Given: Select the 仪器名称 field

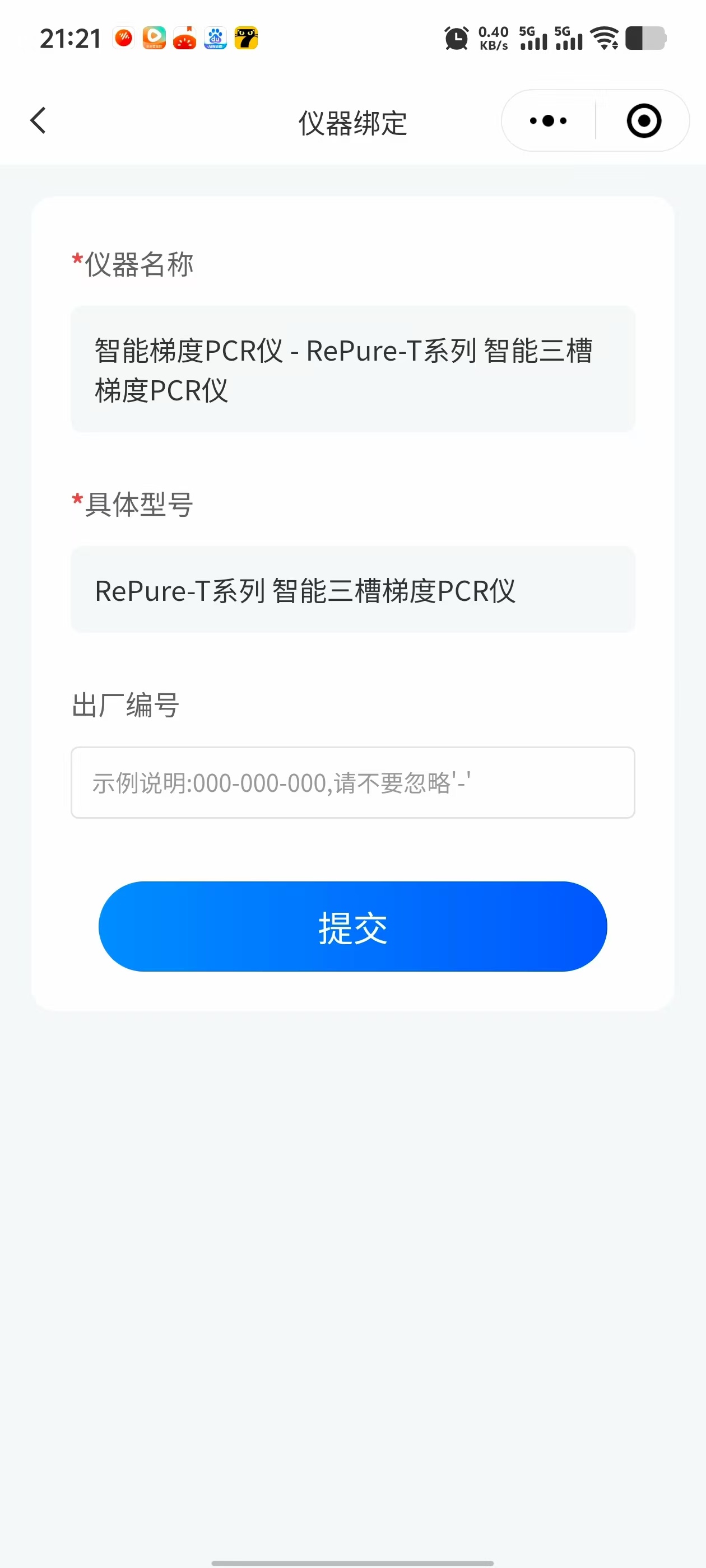Looking at the screenshot, I should (352, 370).
